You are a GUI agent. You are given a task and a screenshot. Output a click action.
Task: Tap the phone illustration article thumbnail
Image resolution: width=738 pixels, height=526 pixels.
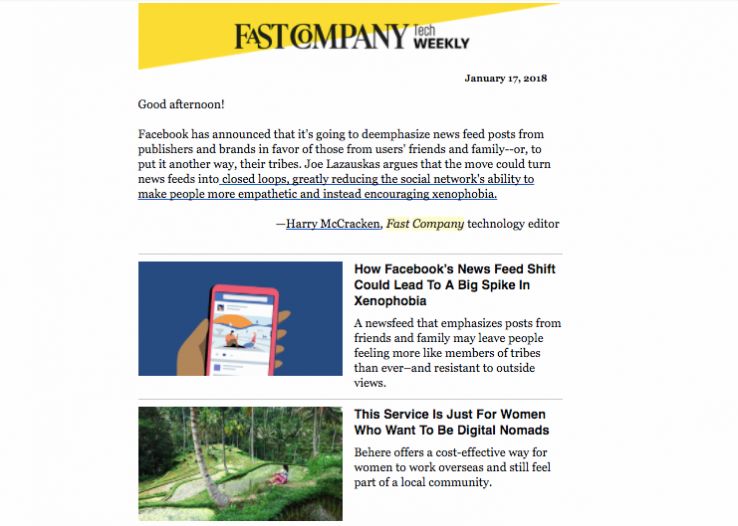[x=240, y=318]
